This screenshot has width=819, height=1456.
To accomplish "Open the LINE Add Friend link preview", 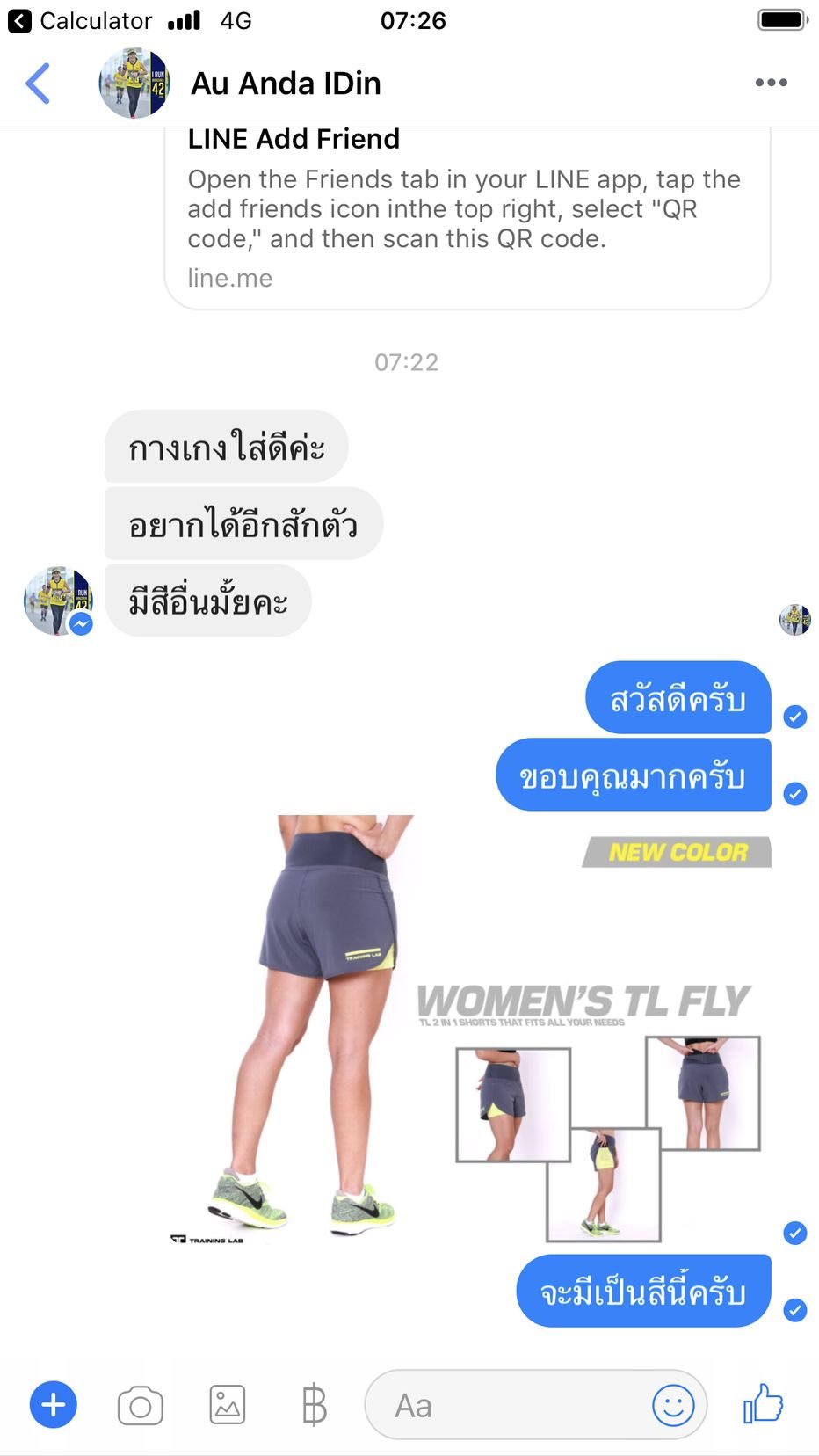I will pyautogui.click(x=467, y=218).
